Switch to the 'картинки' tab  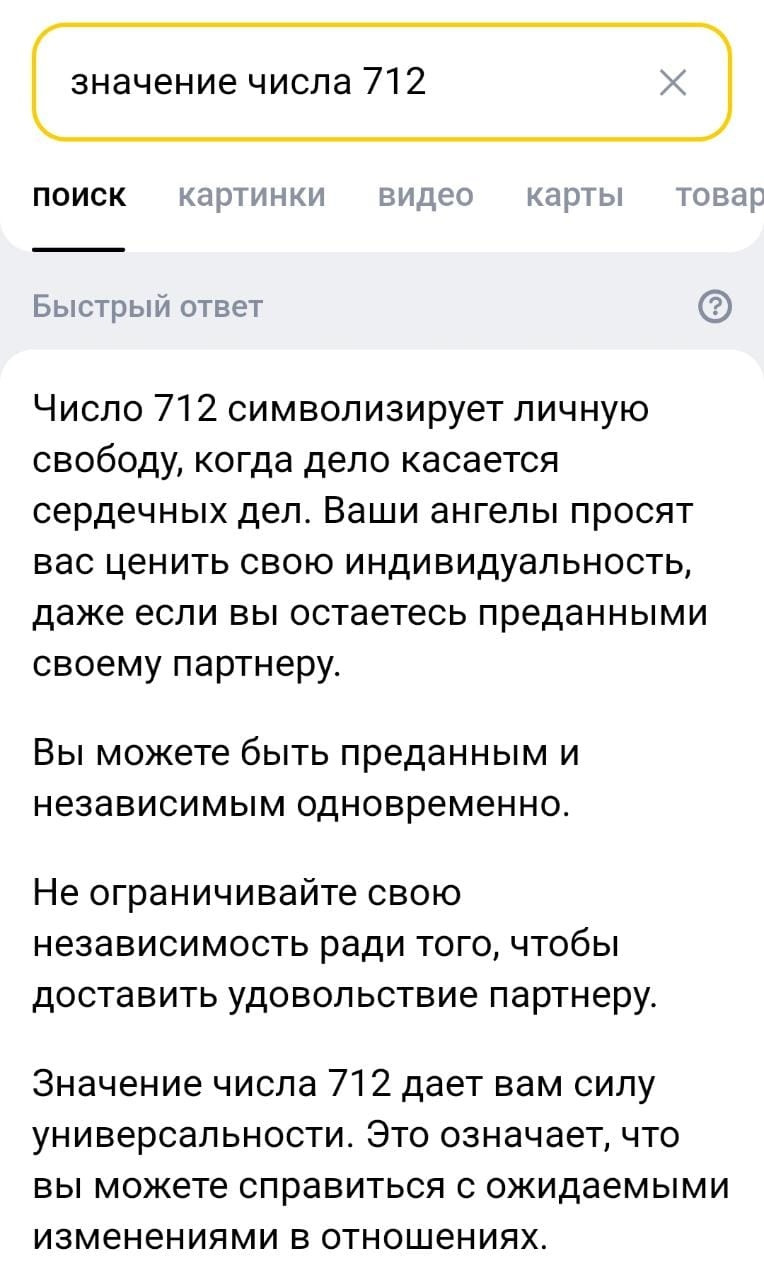pyautogui.click(x=251, y=194)
